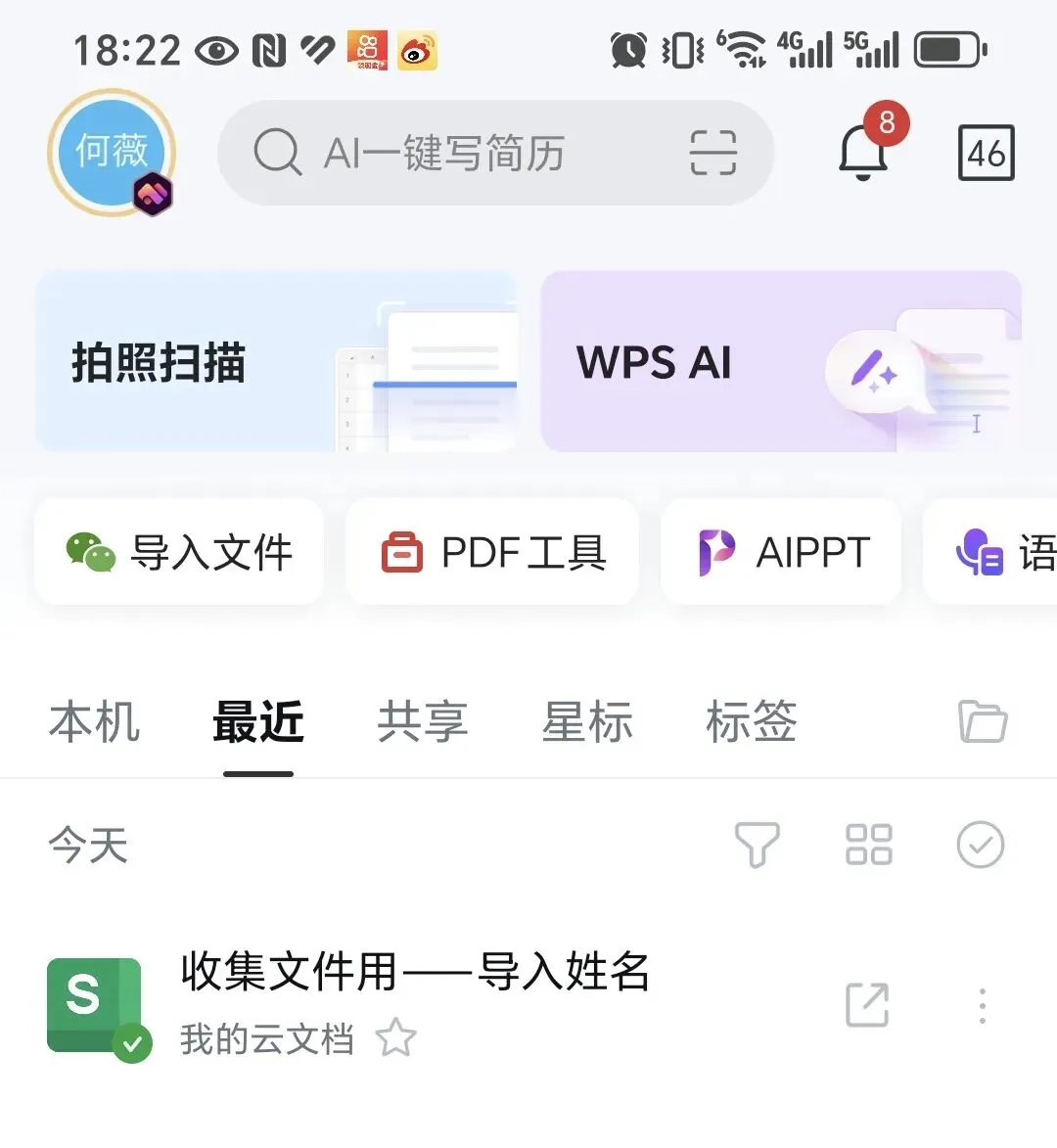This screenshot has height=1148, width=1057.
Task: Switch to the 共享 tab
Action: click(423, 722)
